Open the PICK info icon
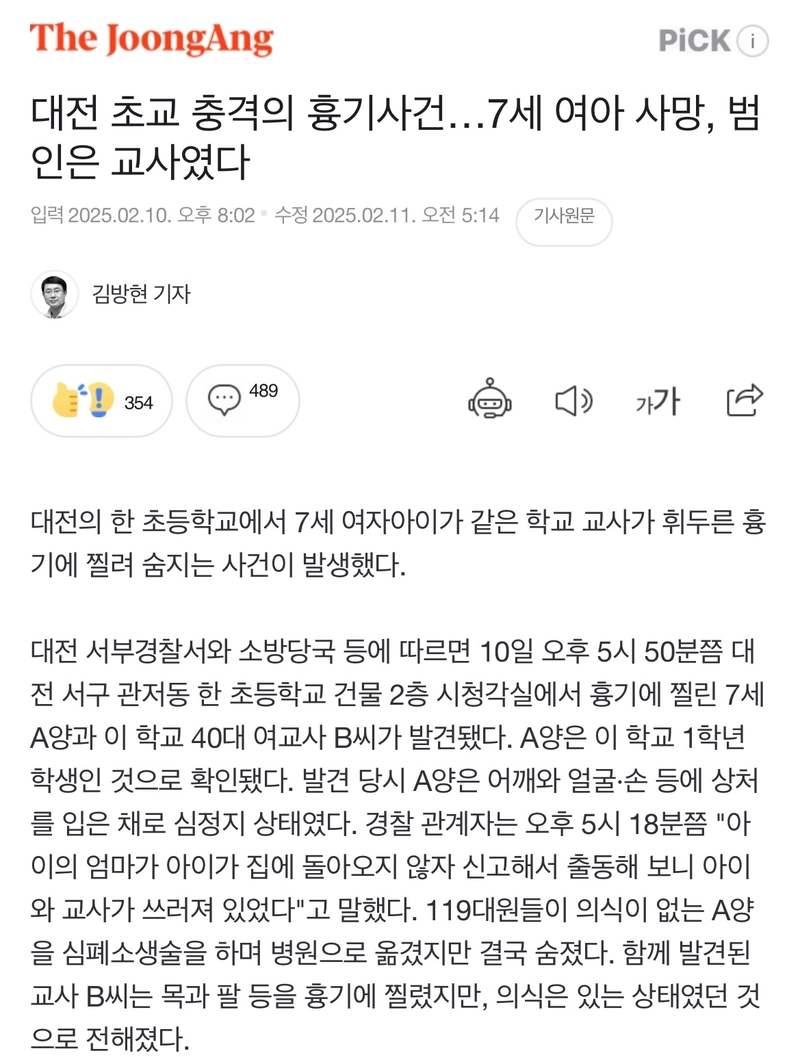 (753, 41)
